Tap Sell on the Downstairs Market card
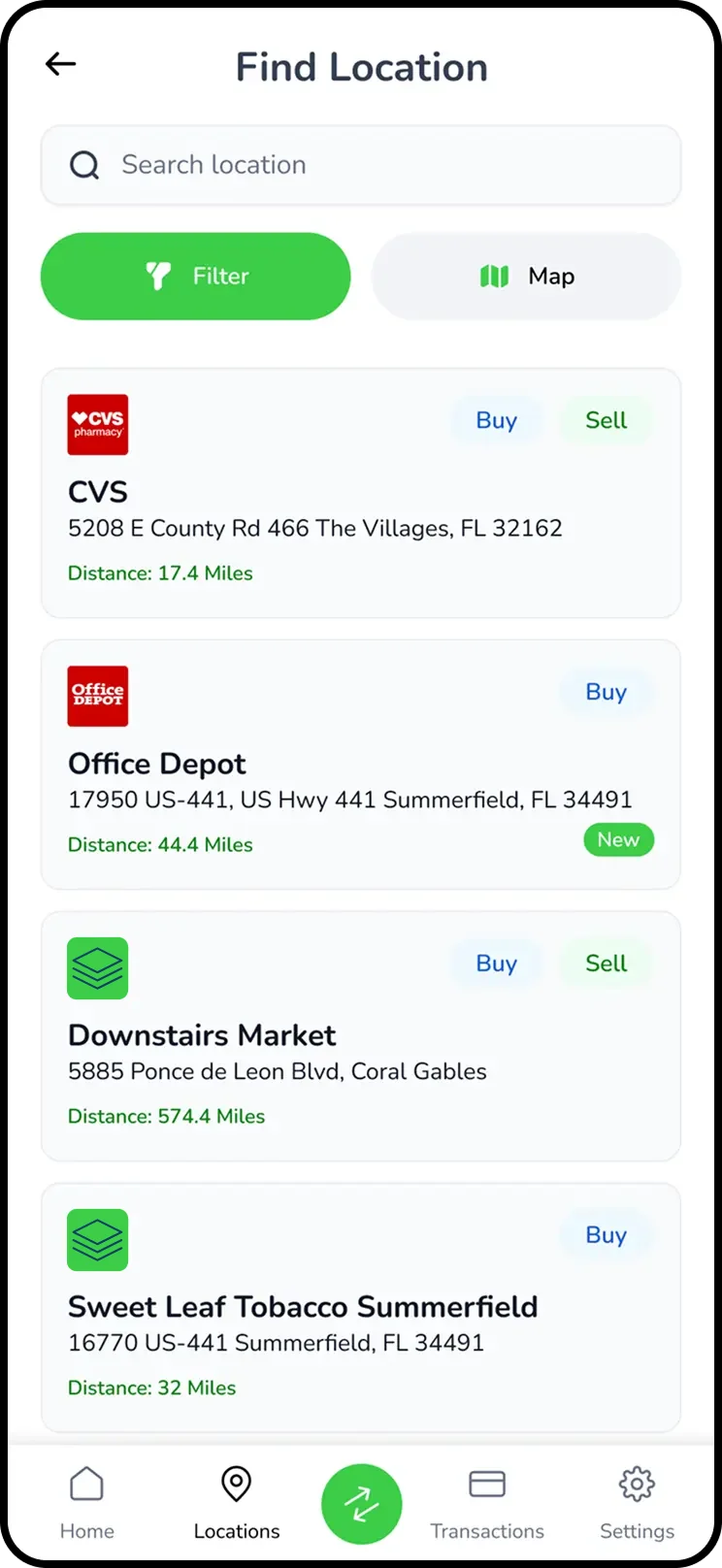This screenshot has height=1568, width=722. tap(606, 964)
